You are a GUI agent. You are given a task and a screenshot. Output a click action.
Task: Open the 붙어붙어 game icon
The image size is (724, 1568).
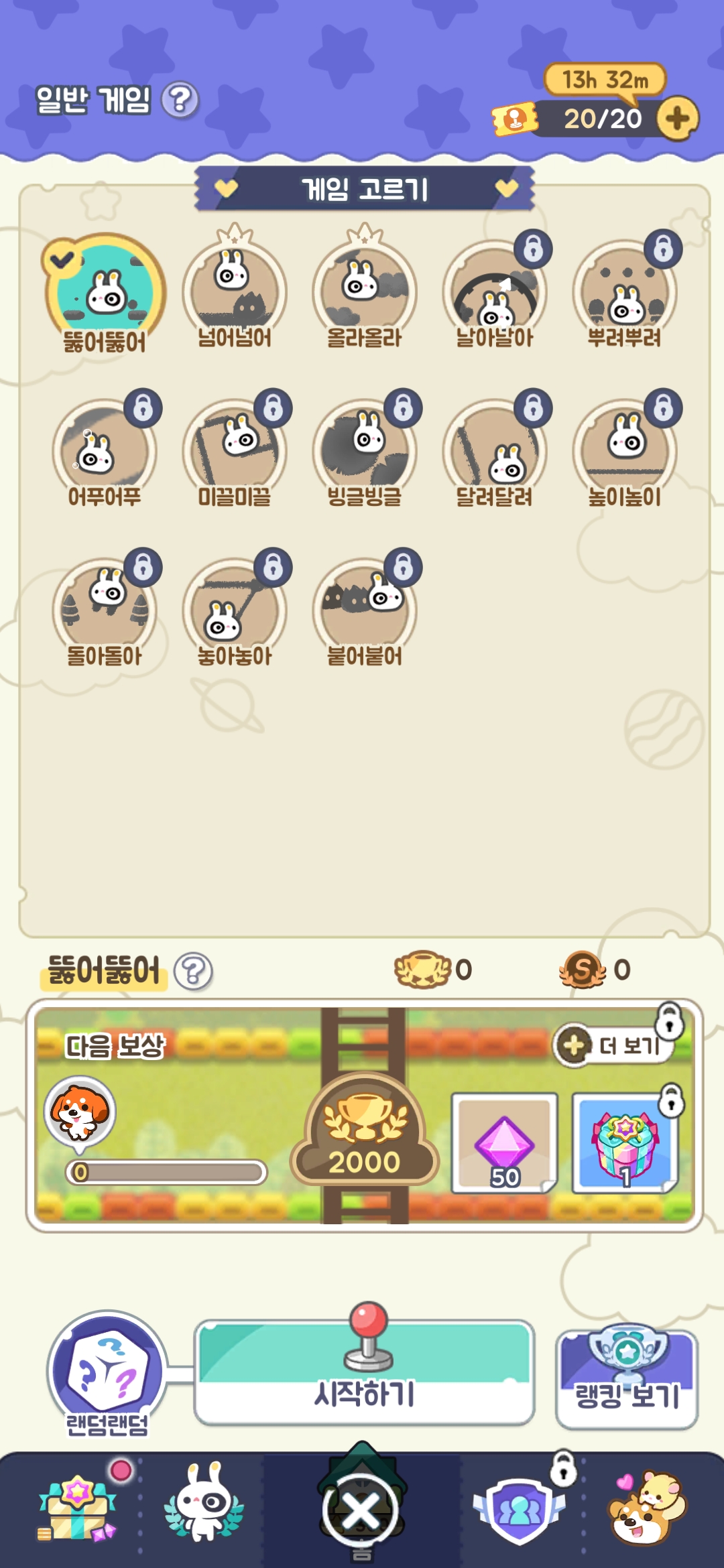(x=363, y=610)
